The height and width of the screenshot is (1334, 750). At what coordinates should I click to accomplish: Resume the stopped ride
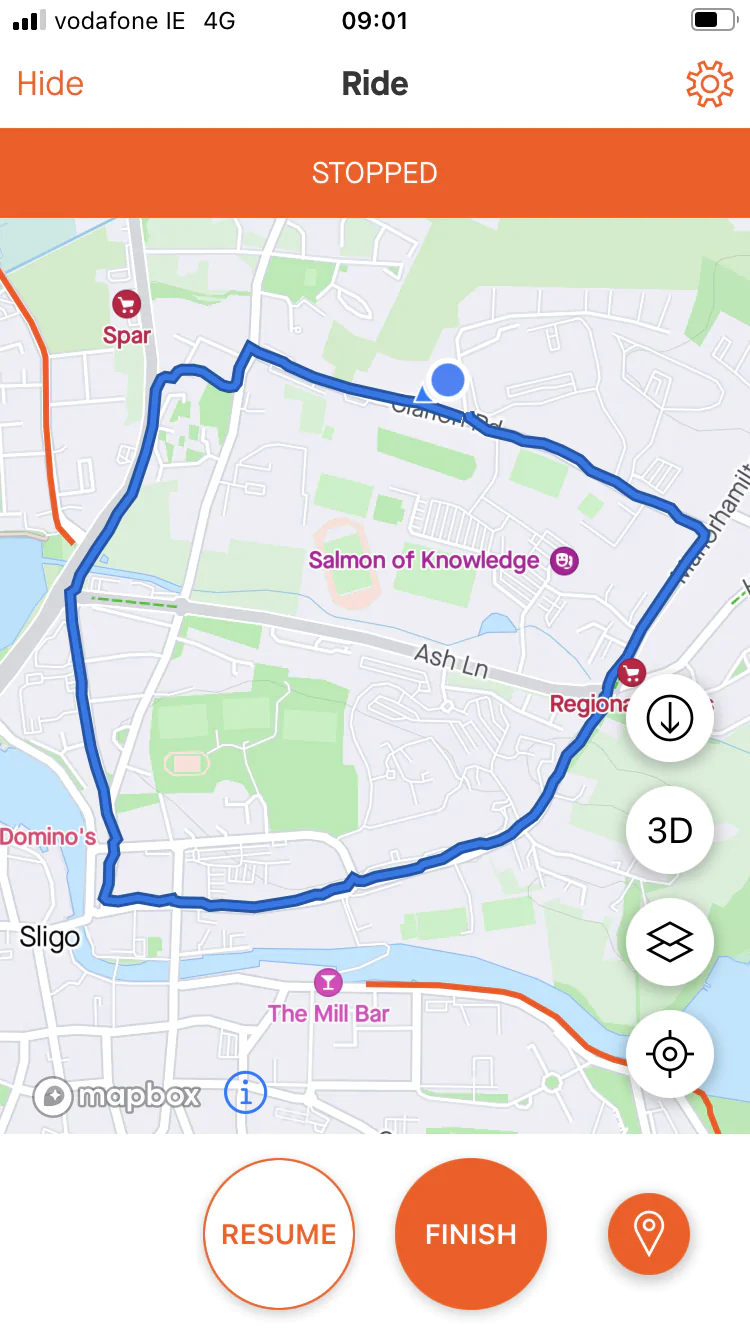click(x=279, y=1234)
